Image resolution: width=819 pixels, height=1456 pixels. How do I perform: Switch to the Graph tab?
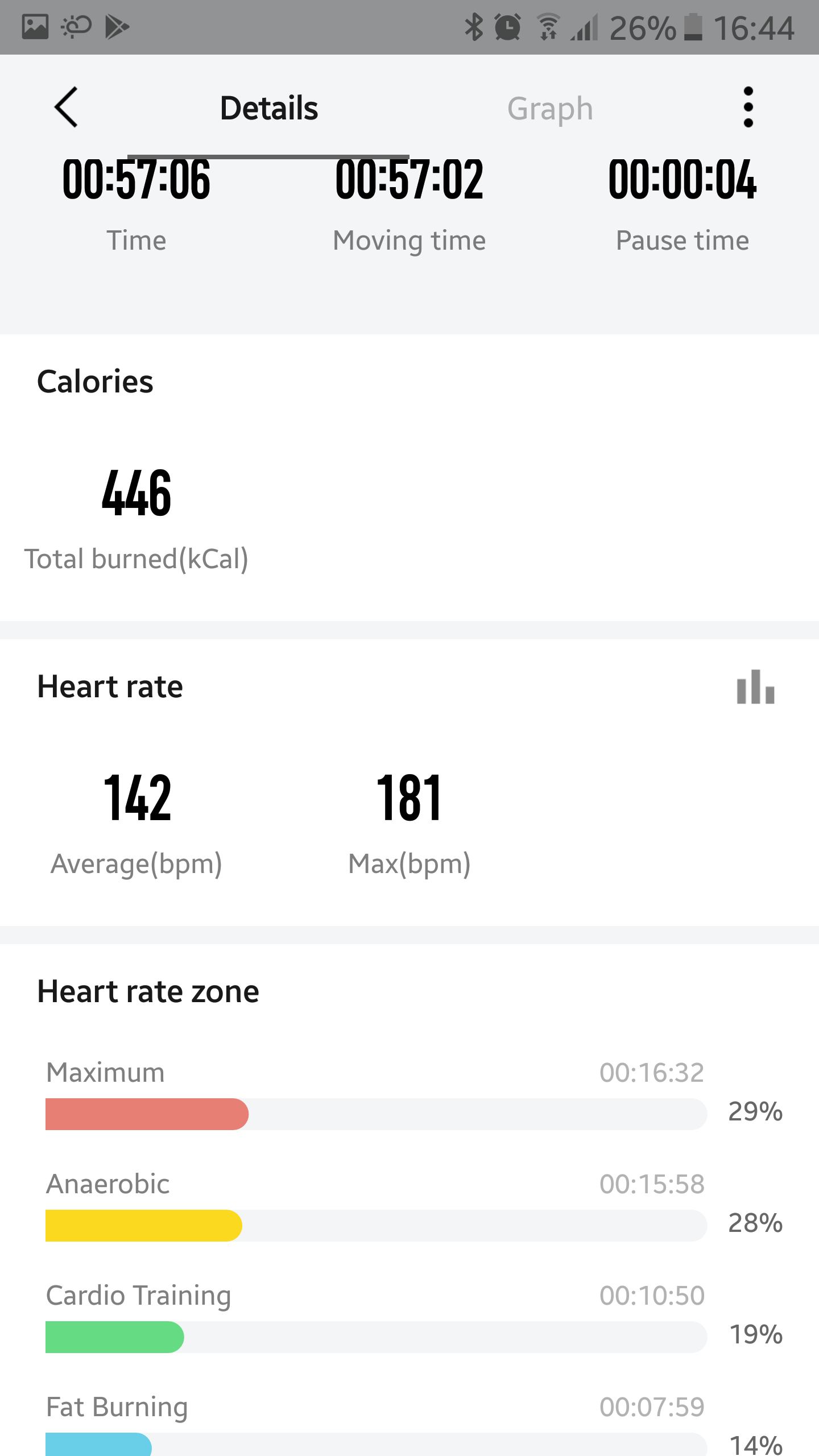(x=550, y=109)
